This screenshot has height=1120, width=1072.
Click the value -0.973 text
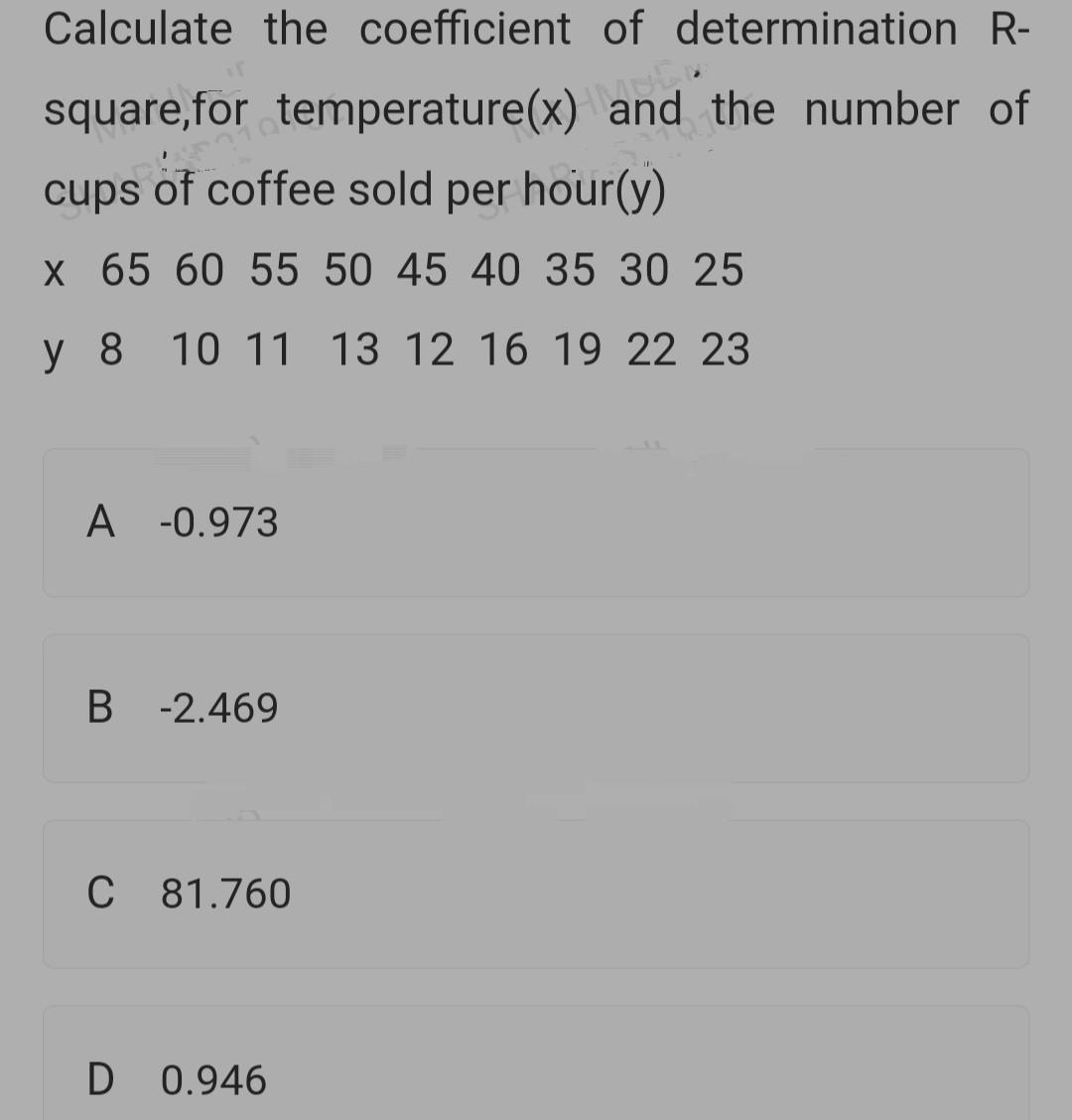click(x=220, y=521)
